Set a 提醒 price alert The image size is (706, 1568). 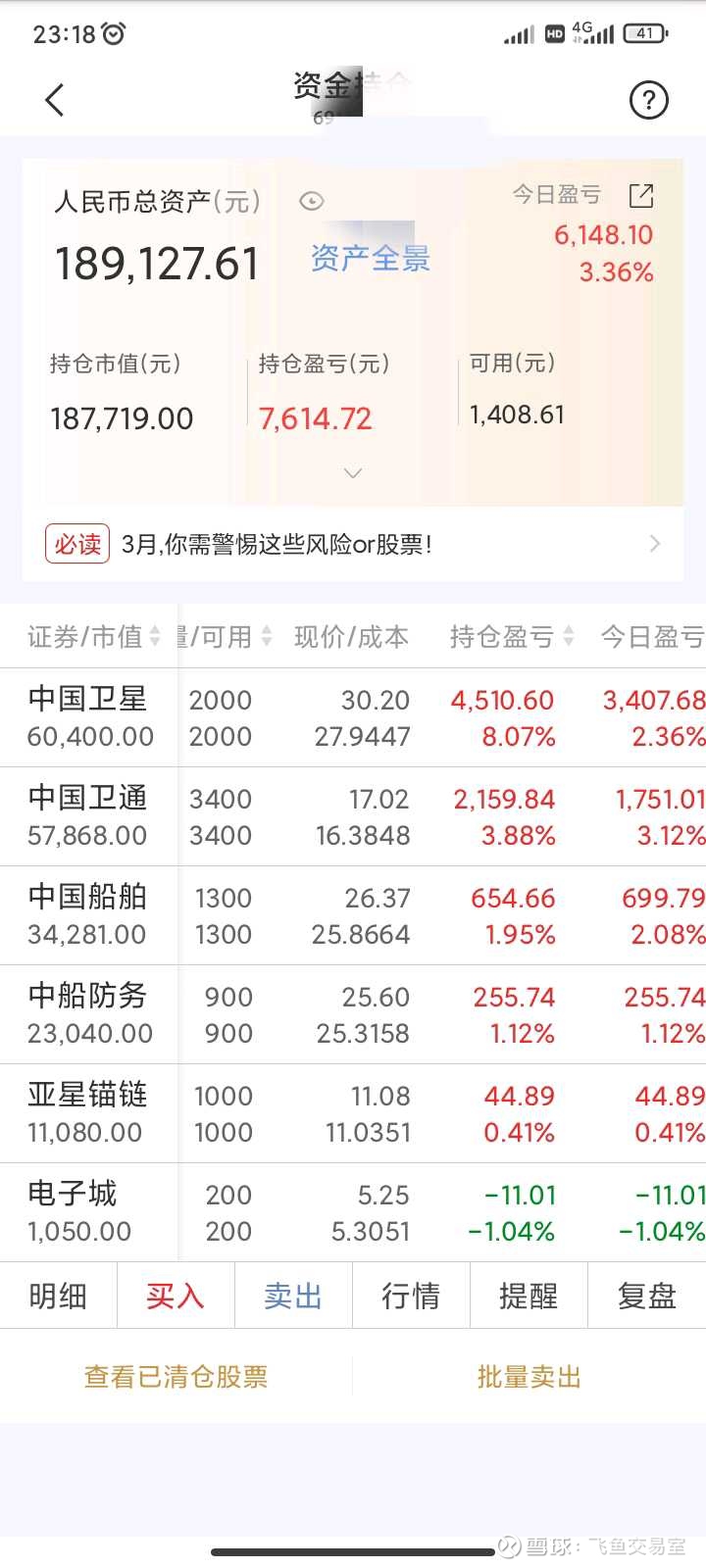click(x=529, y=1296)
